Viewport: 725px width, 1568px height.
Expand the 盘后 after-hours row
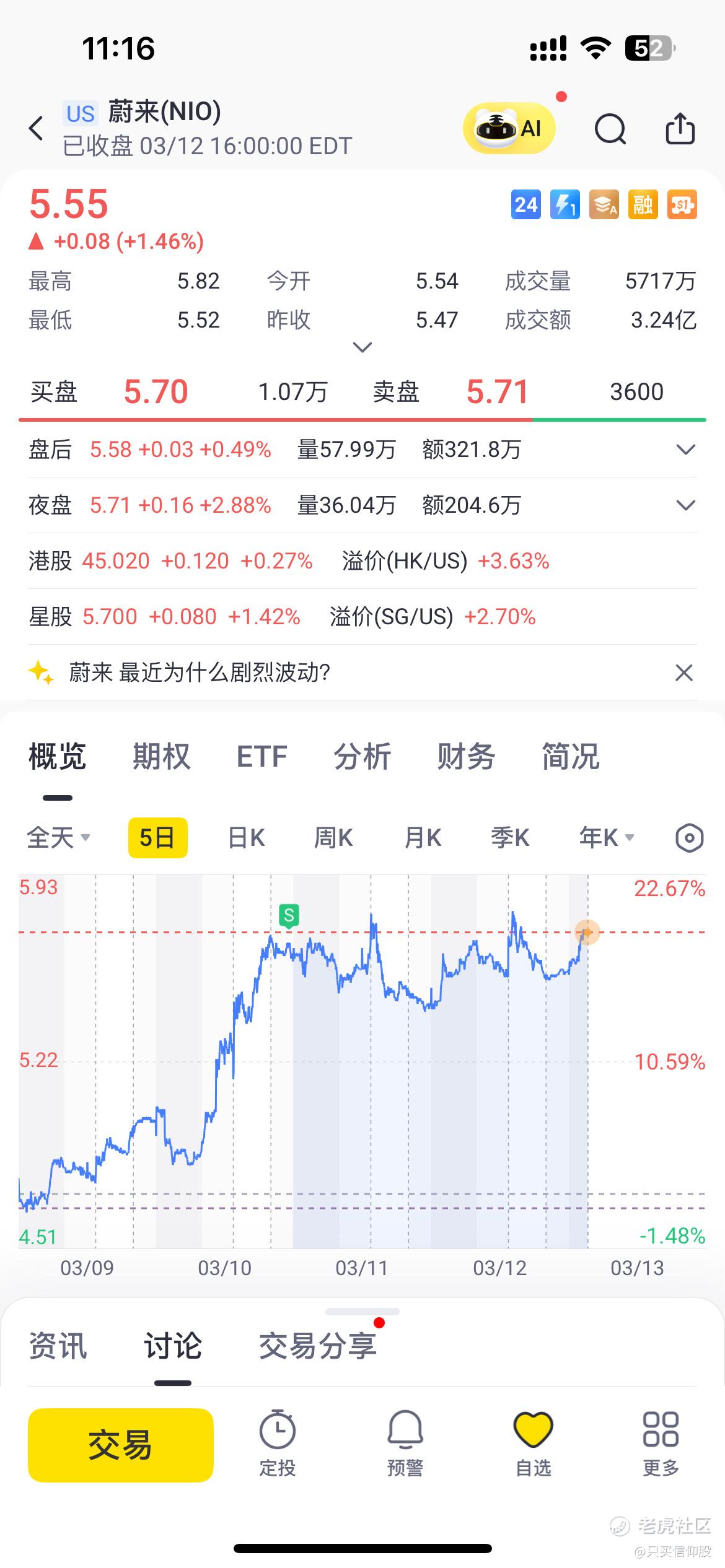tap(685, 450)
